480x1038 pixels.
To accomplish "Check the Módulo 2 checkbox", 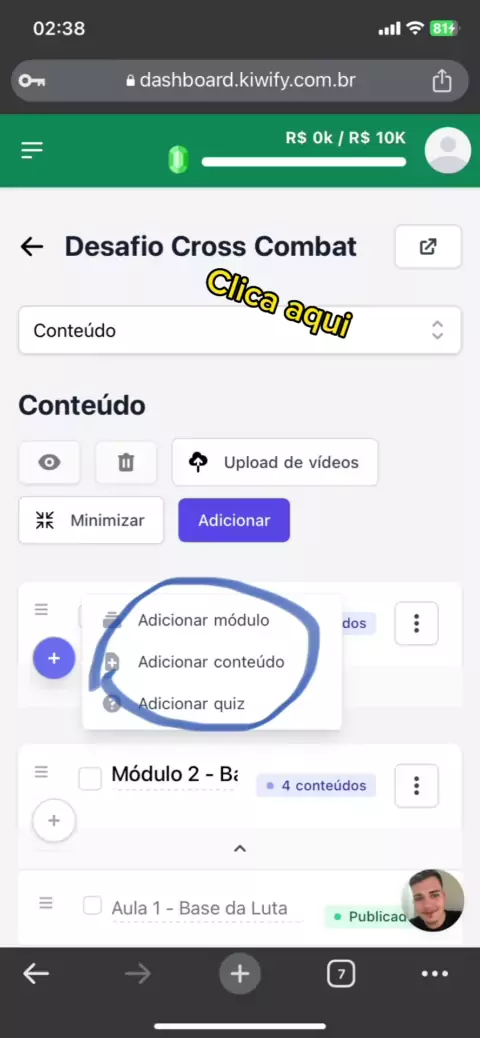I will point(90,778).
